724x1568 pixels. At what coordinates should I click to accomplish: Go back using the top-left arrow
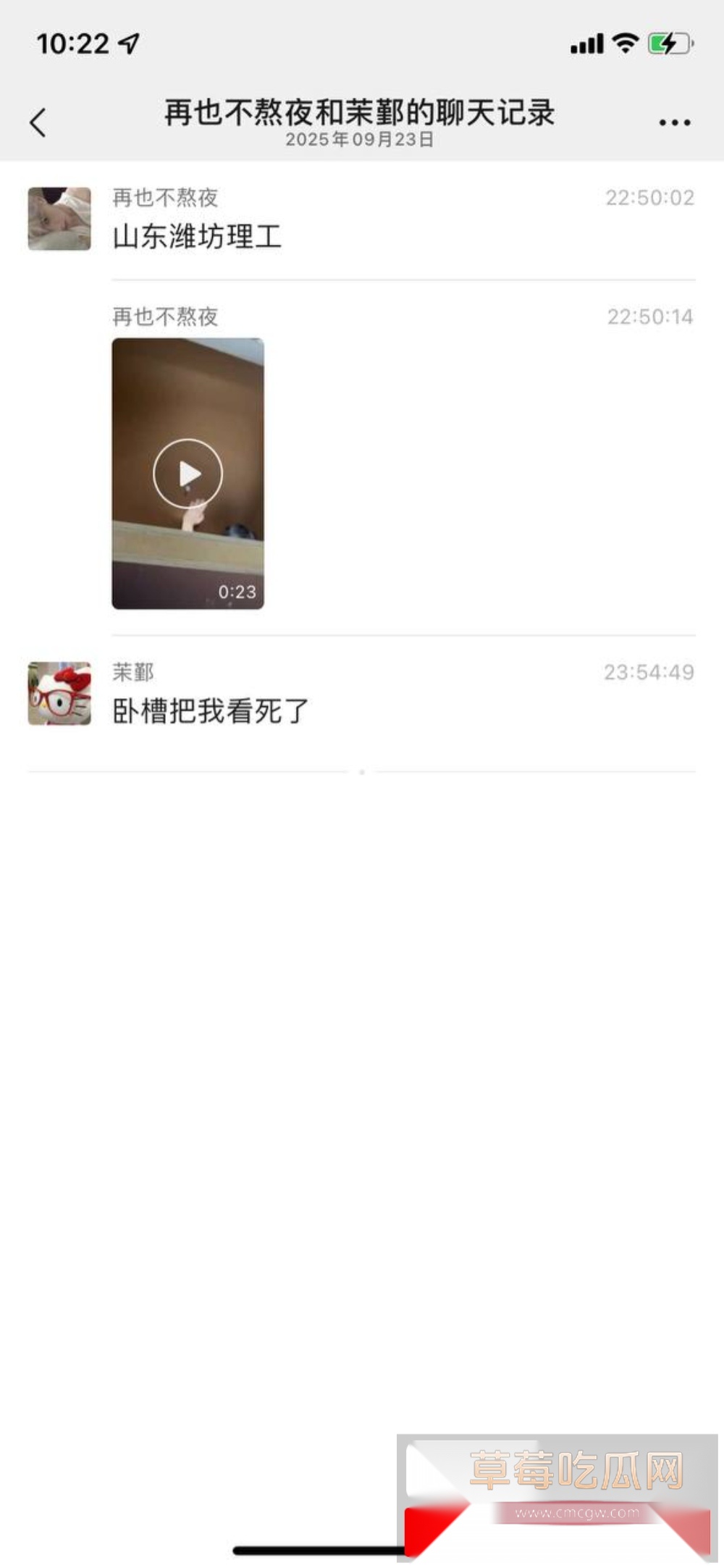(38, 122)
